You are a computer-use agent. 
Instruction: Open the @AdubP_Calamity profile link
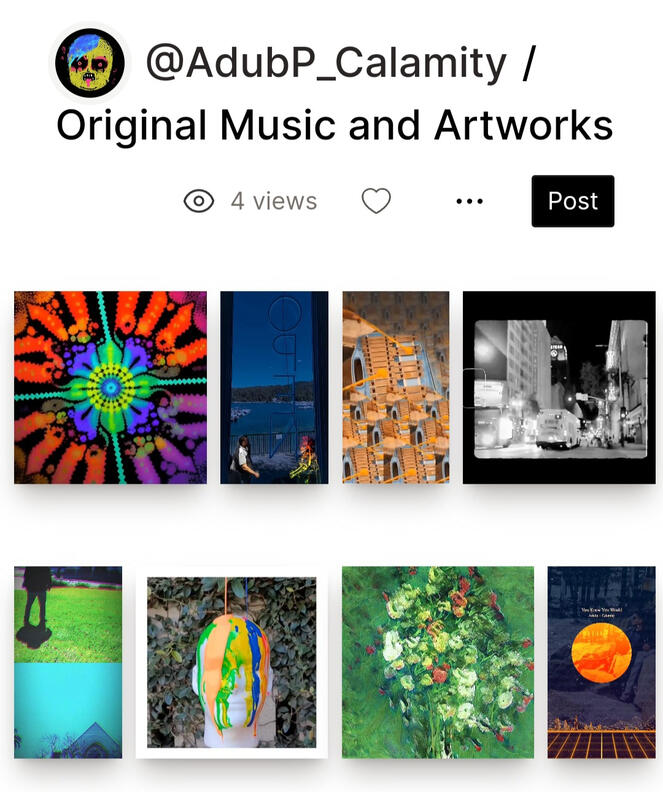click(x=326, y=63)
